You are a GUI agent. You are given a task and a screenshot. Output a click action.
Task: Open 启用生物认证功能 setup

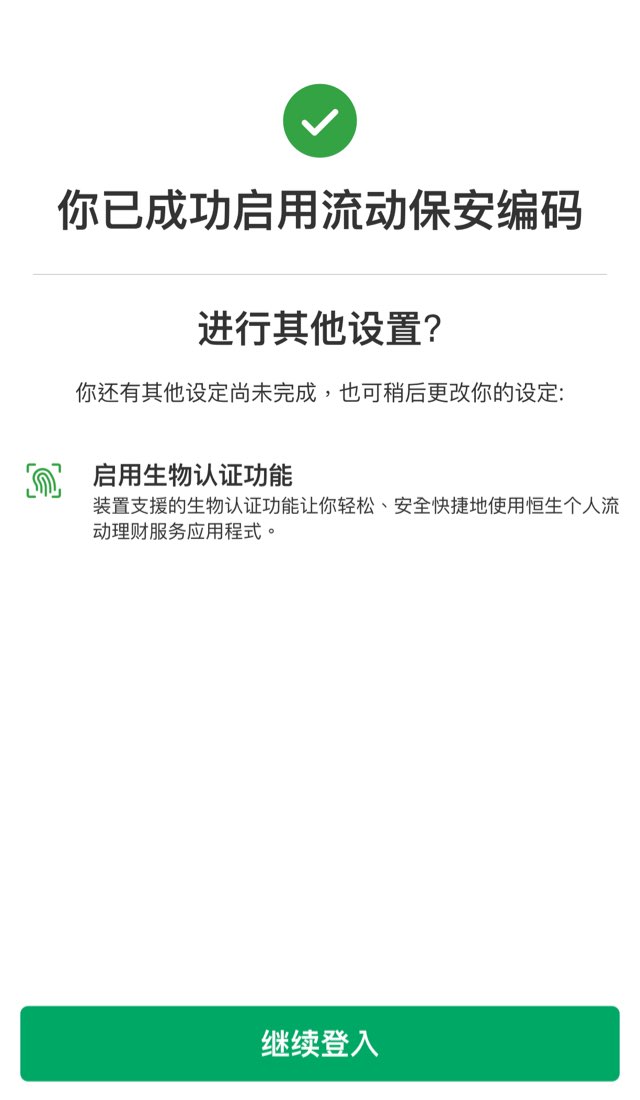pyautogui.click(x=320, y=502)
